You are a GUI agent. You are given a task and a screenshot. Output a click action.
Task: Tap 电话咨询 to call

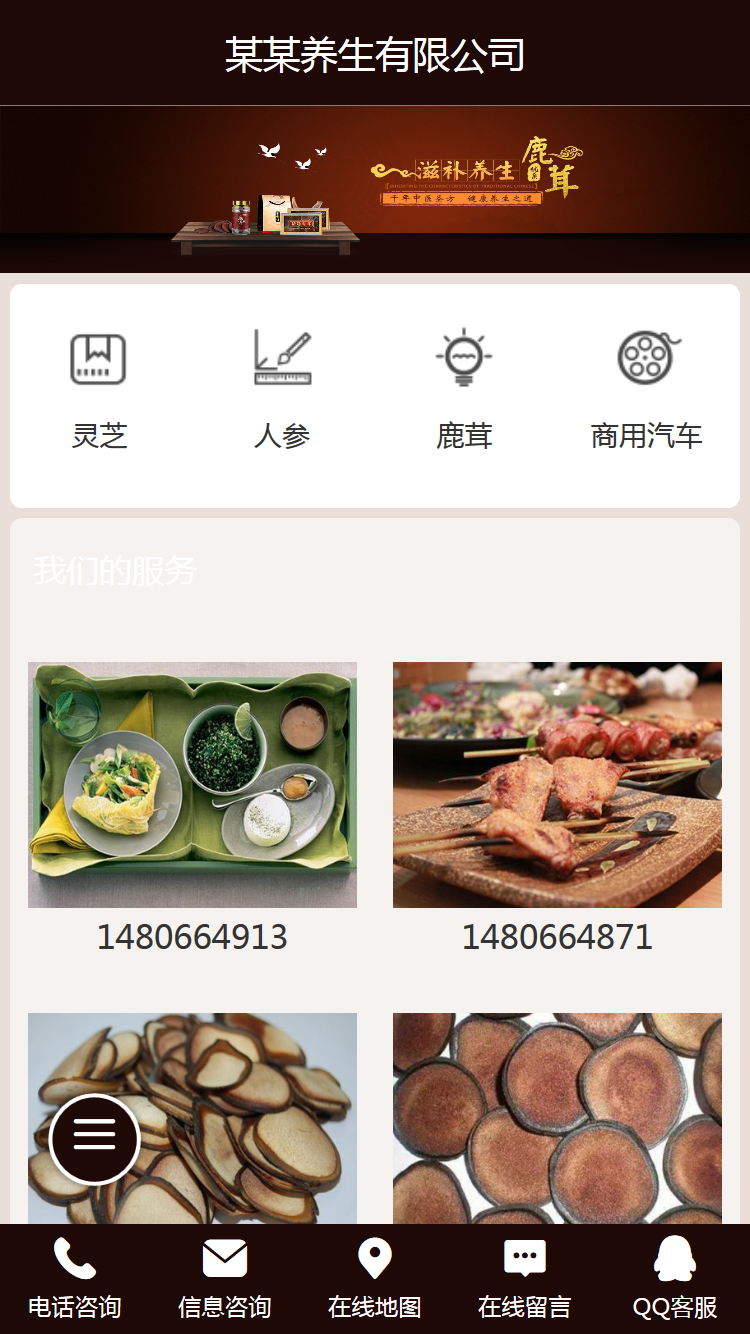click(75, 1279)
